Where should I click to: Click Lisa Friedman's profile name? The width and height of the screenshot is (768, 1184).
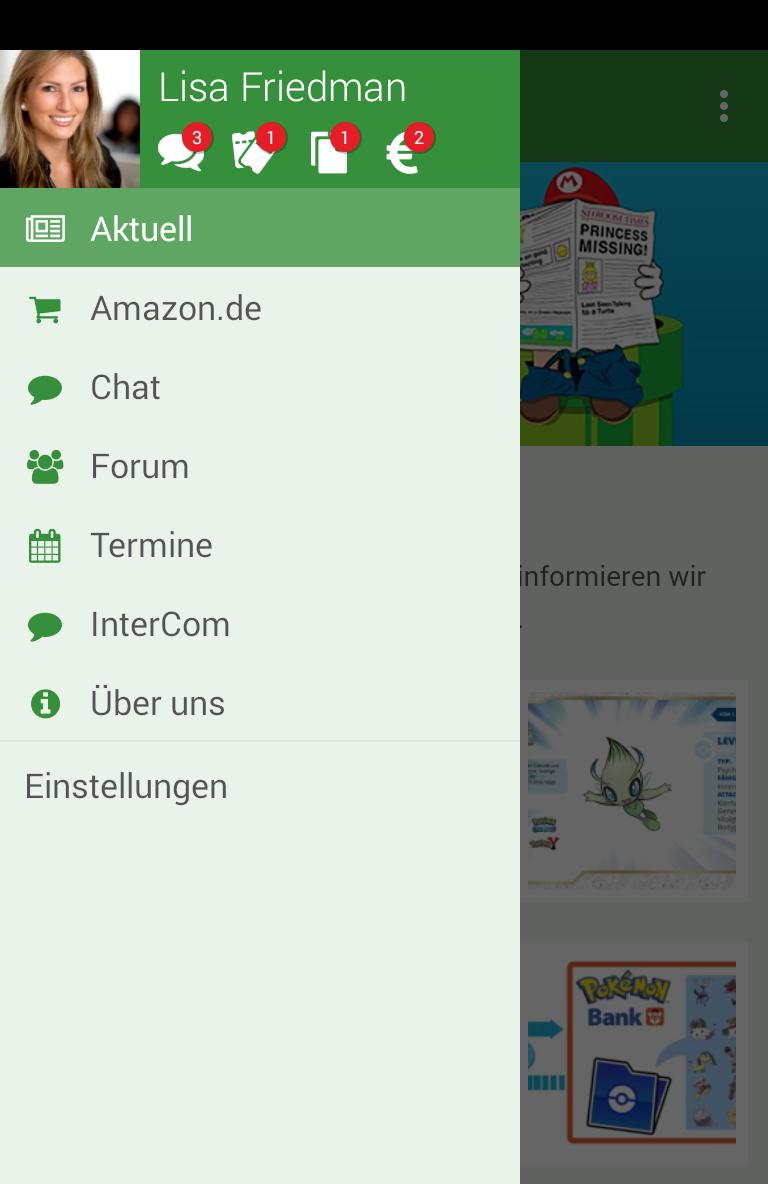(283, 87)
